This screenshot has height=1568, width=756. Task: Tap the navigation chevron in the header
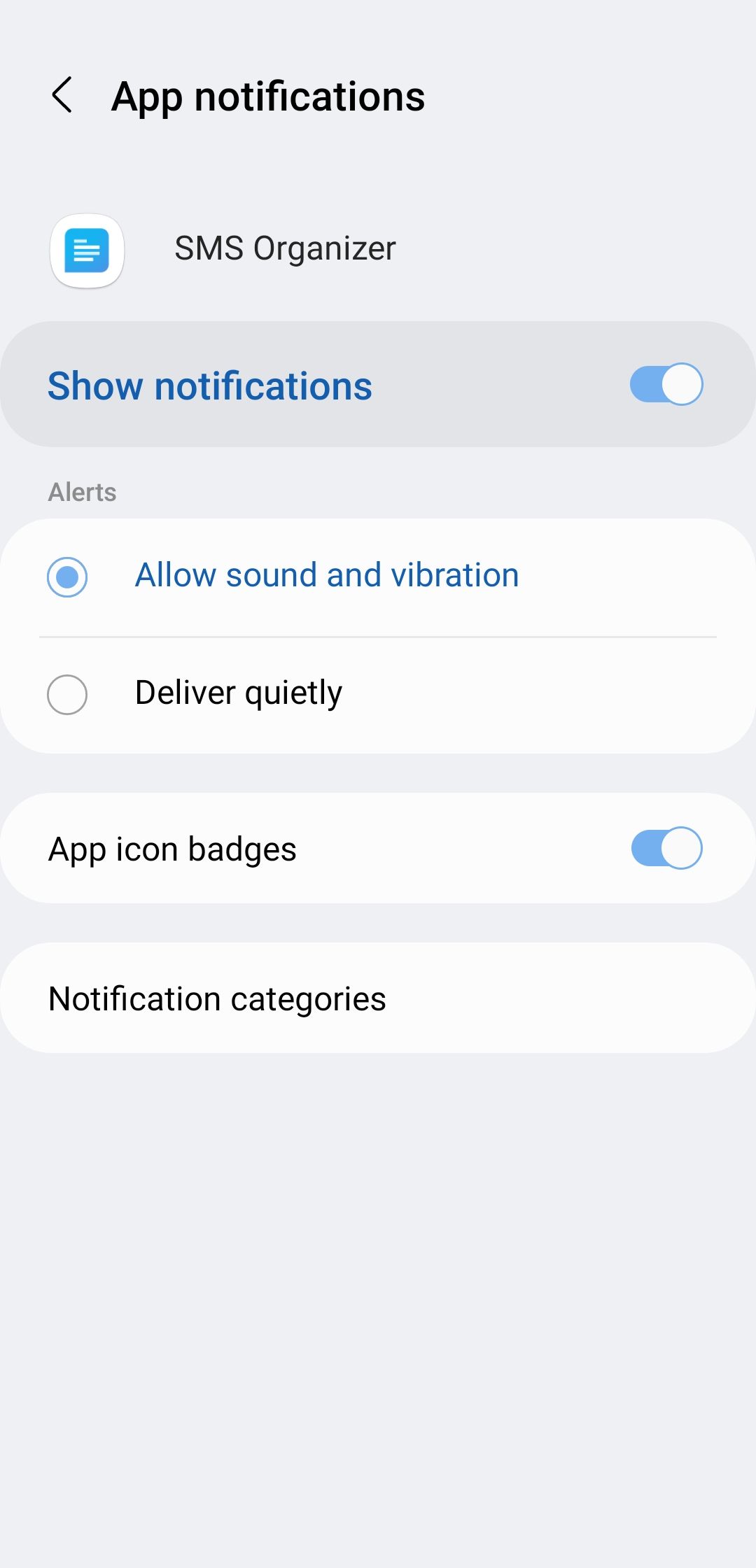(x=62, y=97)
